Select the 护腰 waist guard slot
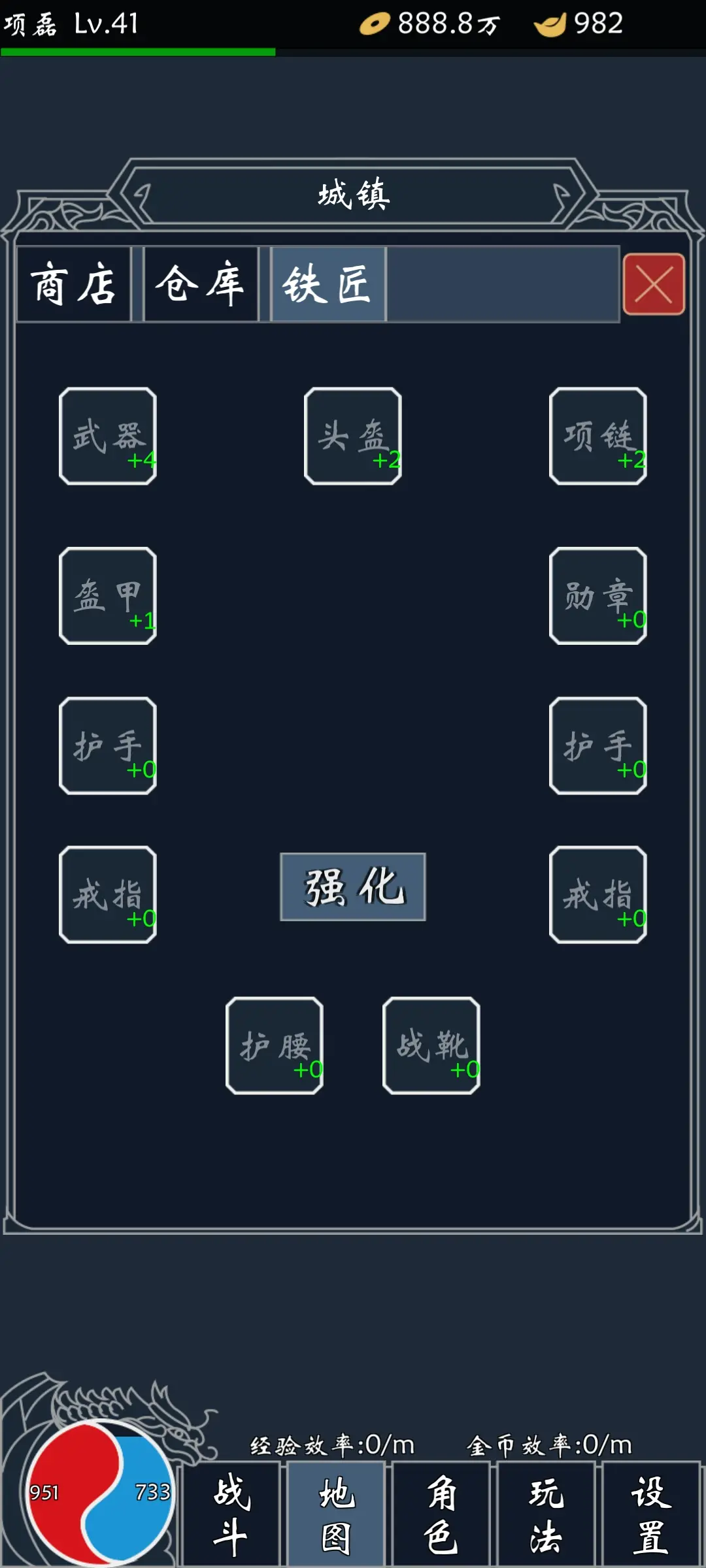The width and height of the screenshot is (706, 1568). [275, 1045]
